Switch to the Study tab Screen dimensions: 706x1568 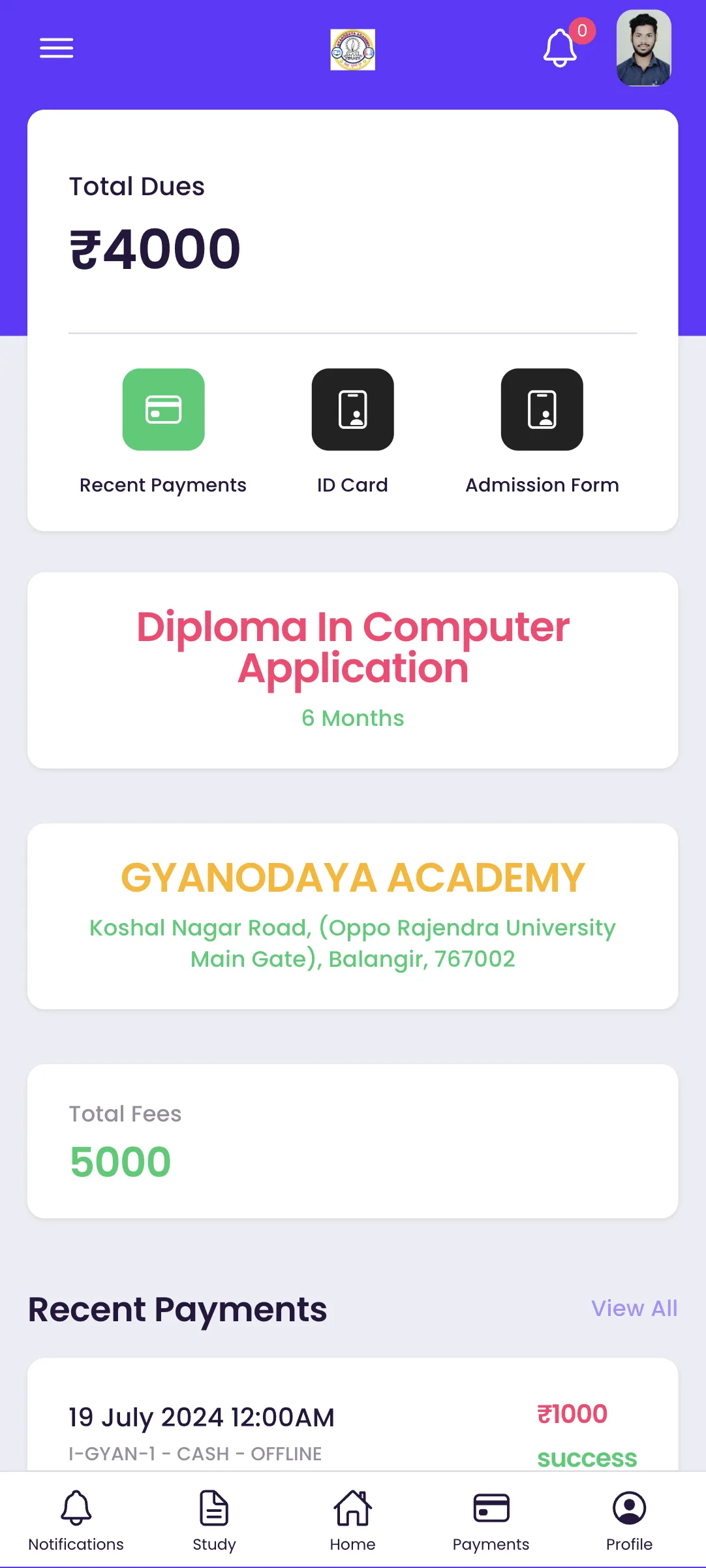click(214, 1521)
